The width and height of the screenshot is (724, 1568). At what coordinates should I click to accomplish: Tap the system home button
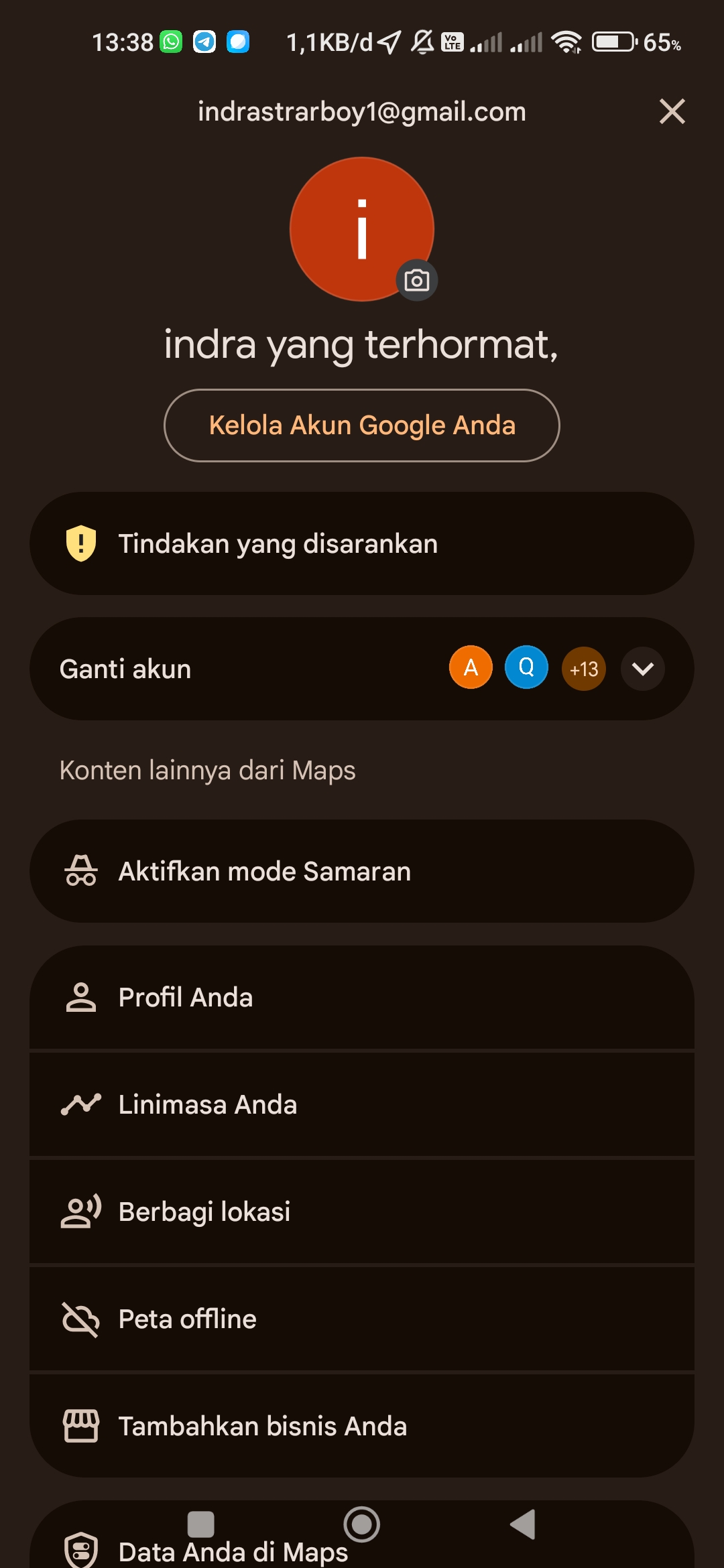point(362,1524)
